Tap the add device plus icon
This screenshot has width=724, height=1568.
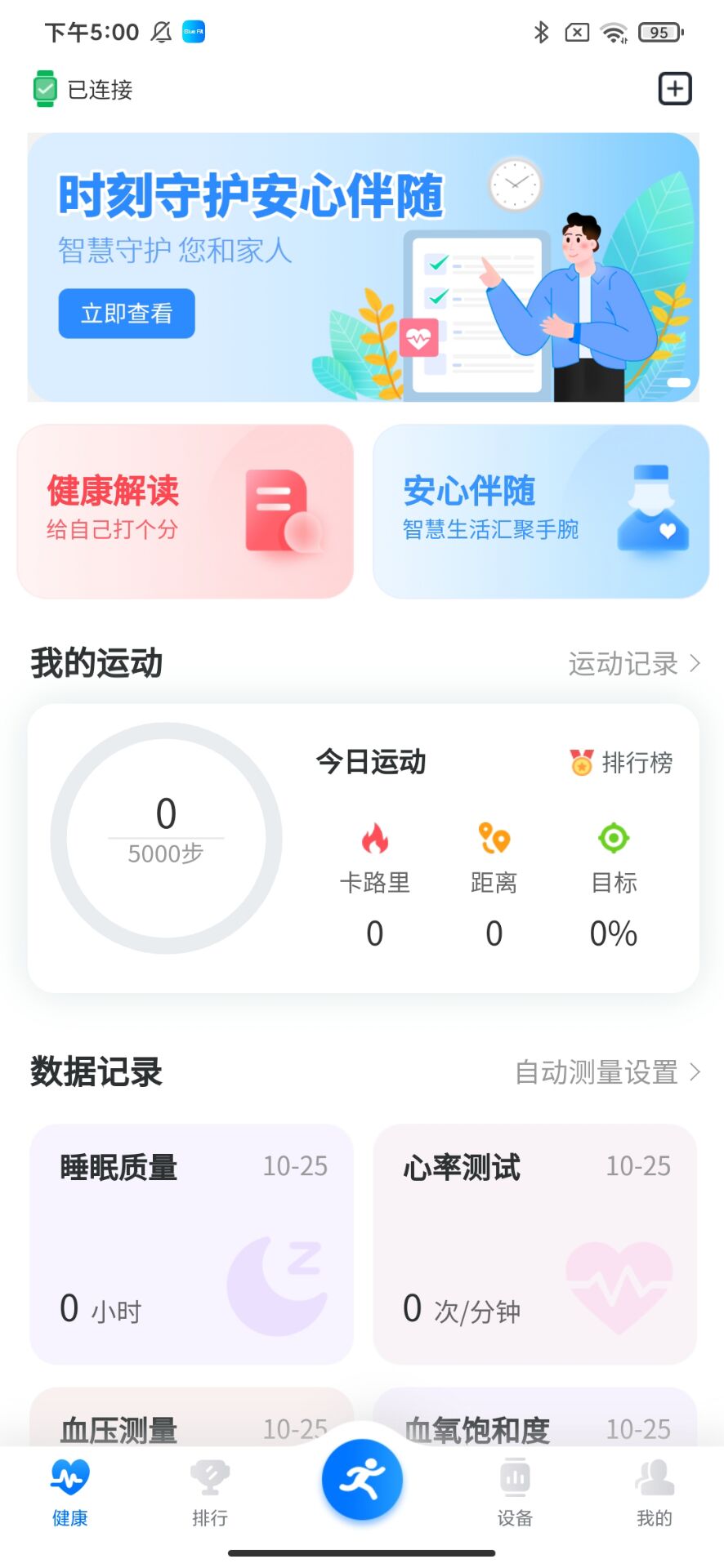pyautogui.click(x=675, y=89)
